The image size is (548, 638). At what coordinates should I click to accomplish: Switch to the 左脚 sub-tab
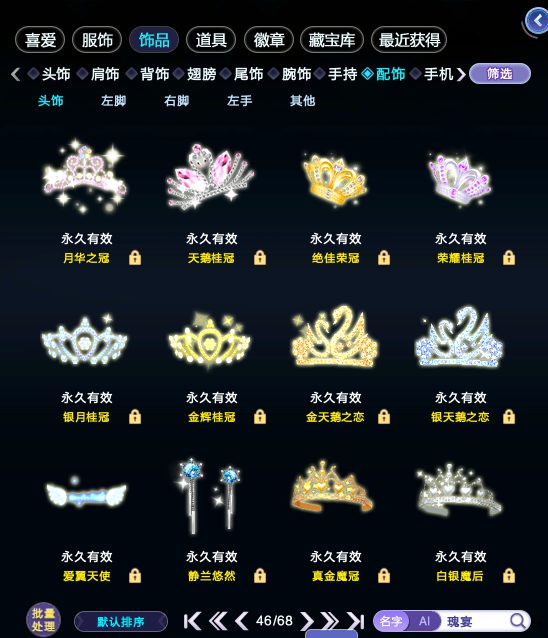(114, 101)
